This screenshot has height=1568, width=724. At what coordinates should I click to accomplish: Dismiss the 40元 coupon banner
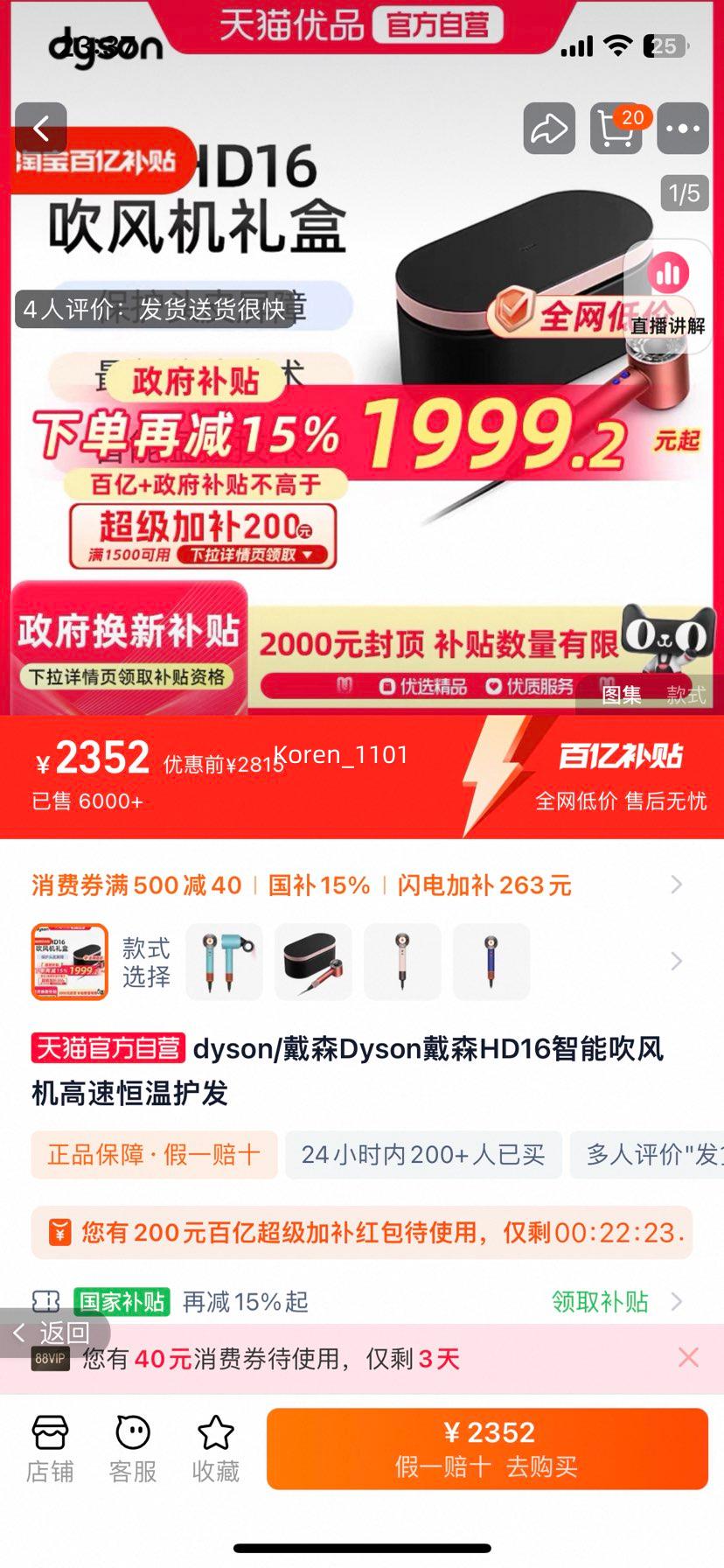687,1357
